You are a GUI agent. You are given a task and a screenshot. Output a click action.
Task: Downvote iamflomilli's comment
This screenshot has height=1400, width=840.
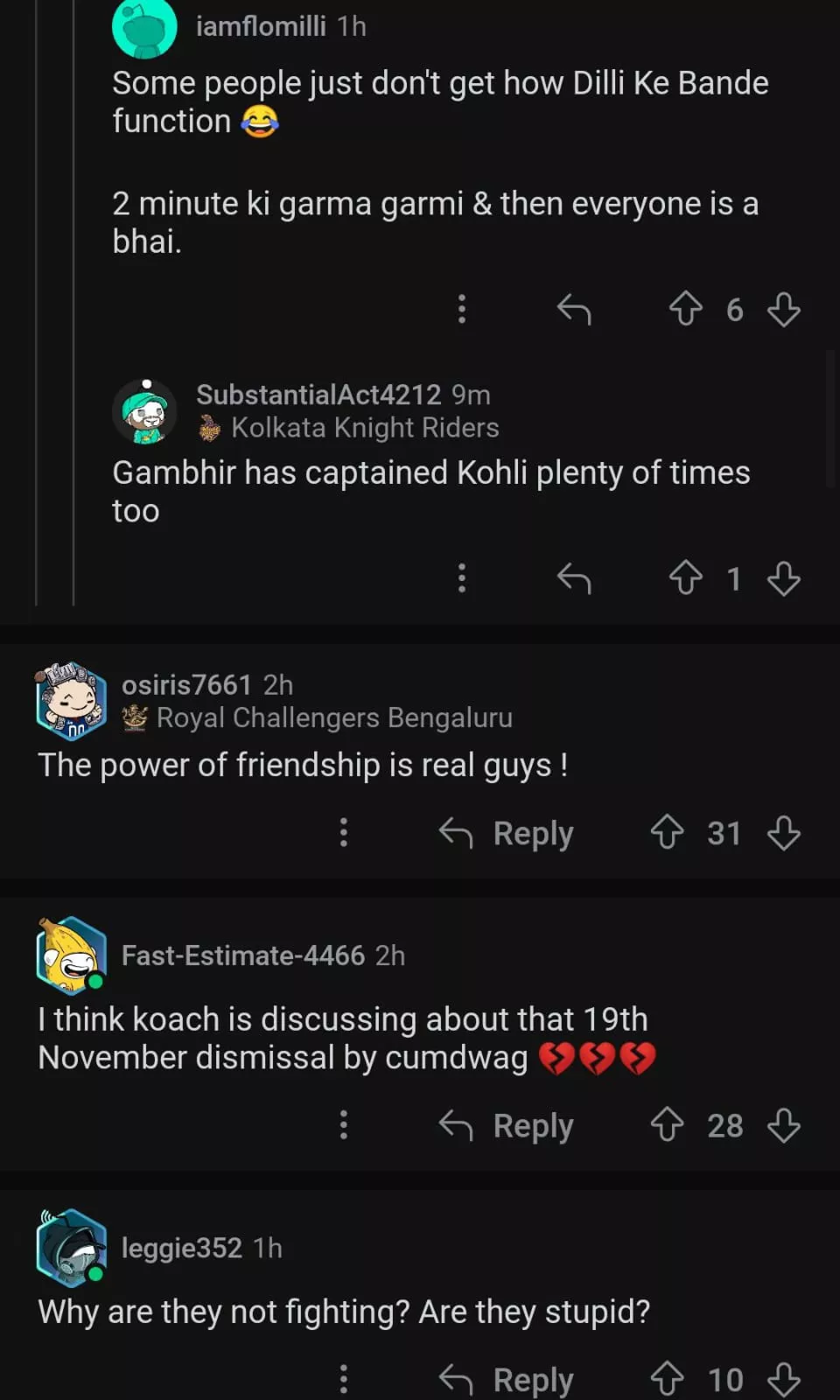coord(783,309)
